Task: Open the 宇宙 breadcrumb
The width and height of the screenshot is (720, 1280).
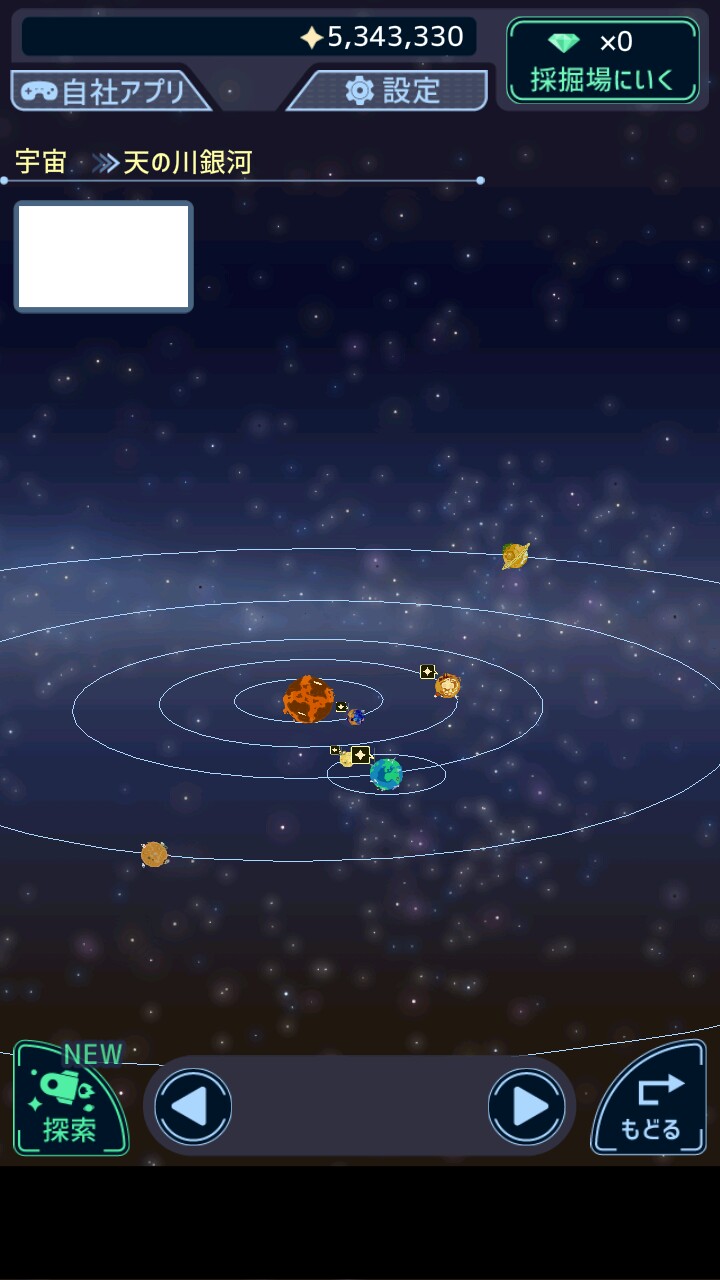Action: pos(41,162)
